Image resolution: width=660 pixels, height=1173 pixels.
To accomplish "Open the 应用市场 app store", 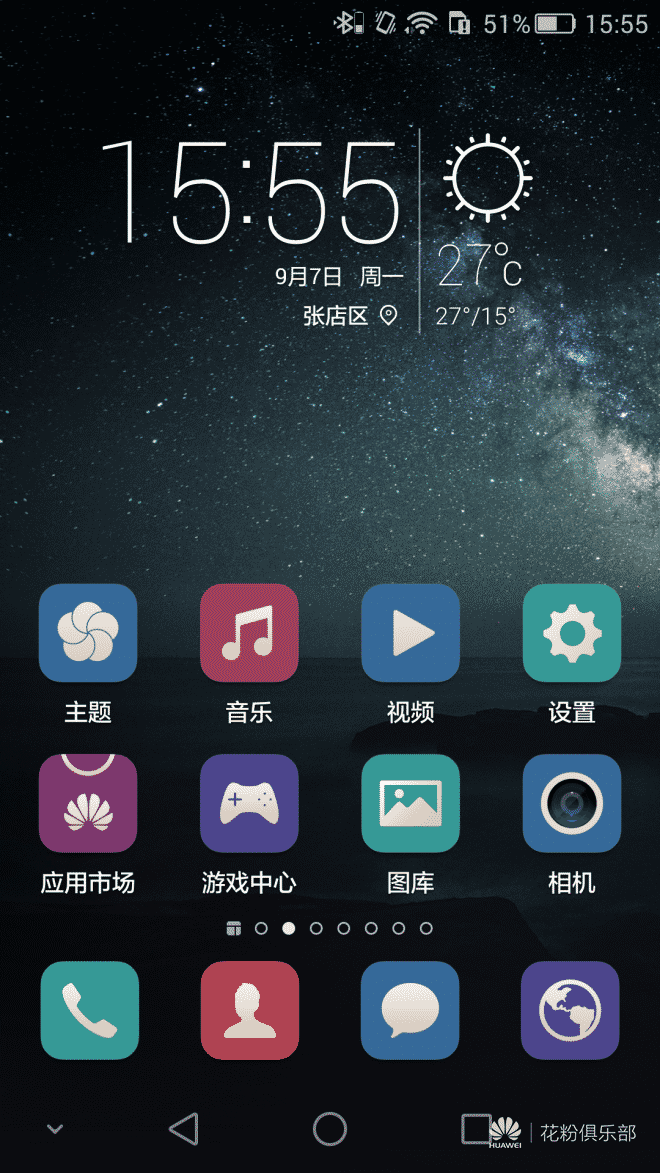I will pos(88,804).
